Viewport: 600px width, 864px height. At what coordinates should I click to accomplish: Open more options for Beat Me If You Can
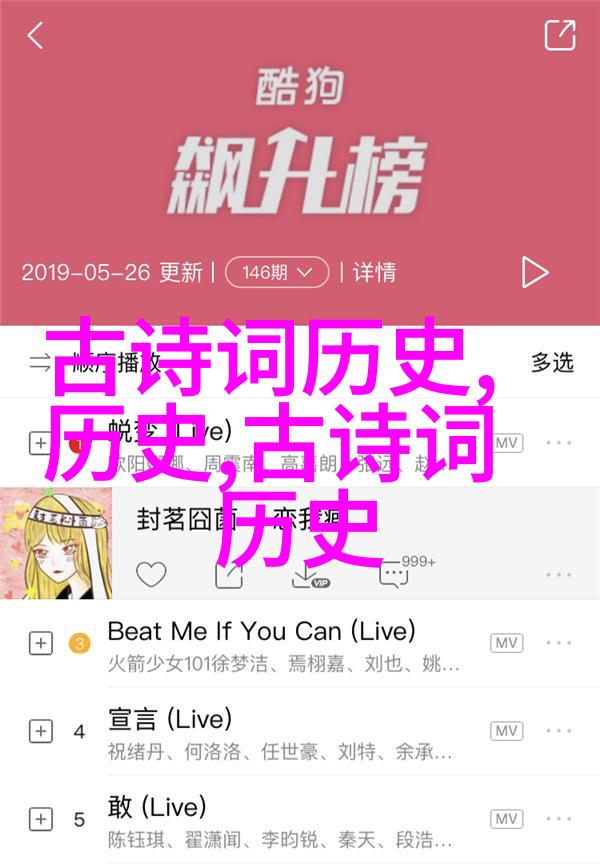[x=558, y=643]
